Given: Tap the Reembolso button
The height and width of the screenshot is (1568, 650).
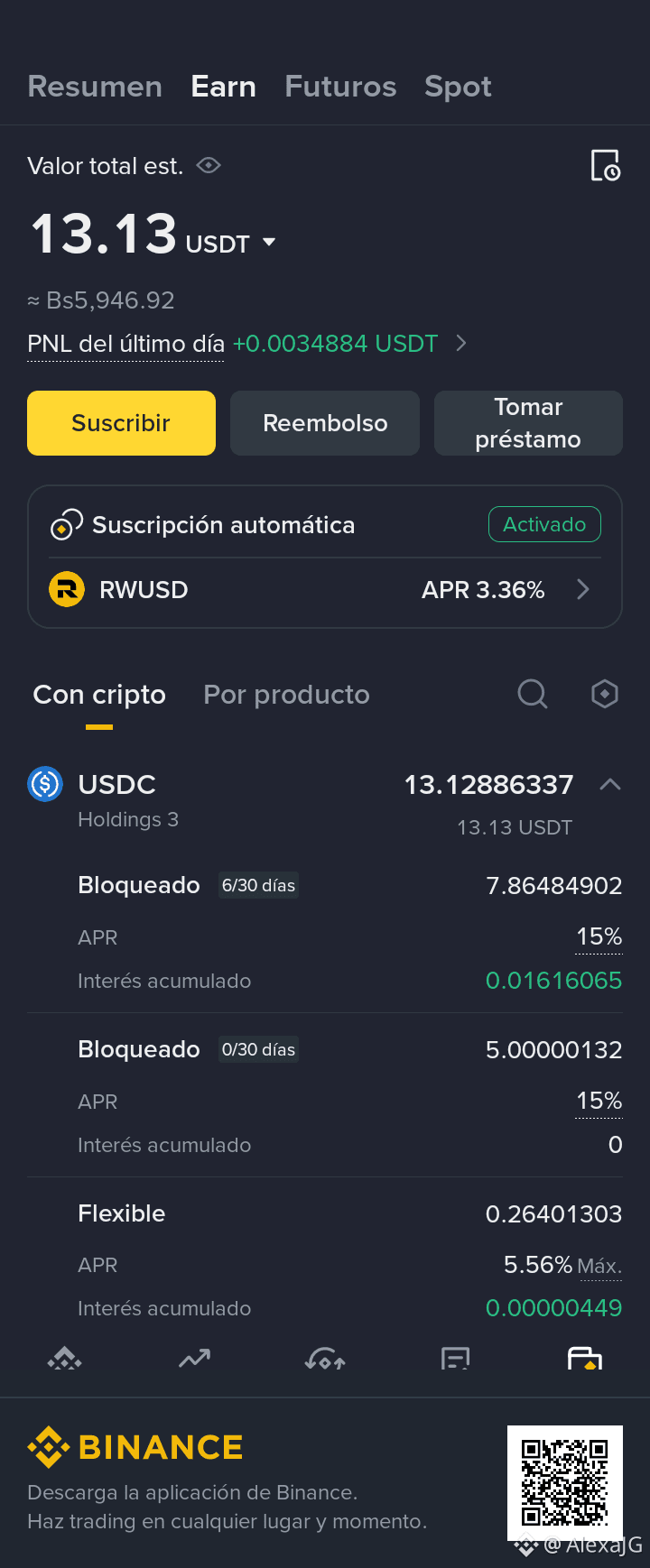Looking at the screenshot, I should point(325,423).
